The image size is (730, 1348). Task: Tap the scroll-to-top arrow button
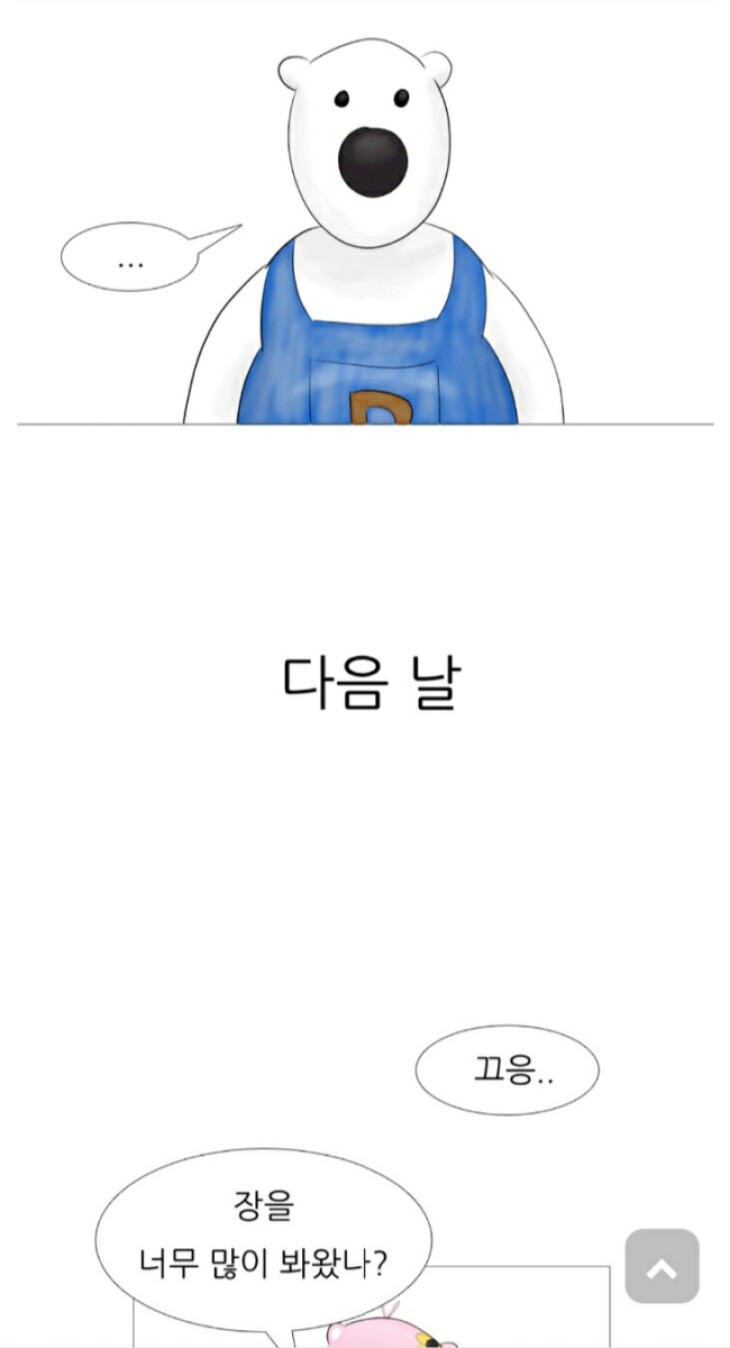click(x=662, y=1266)
